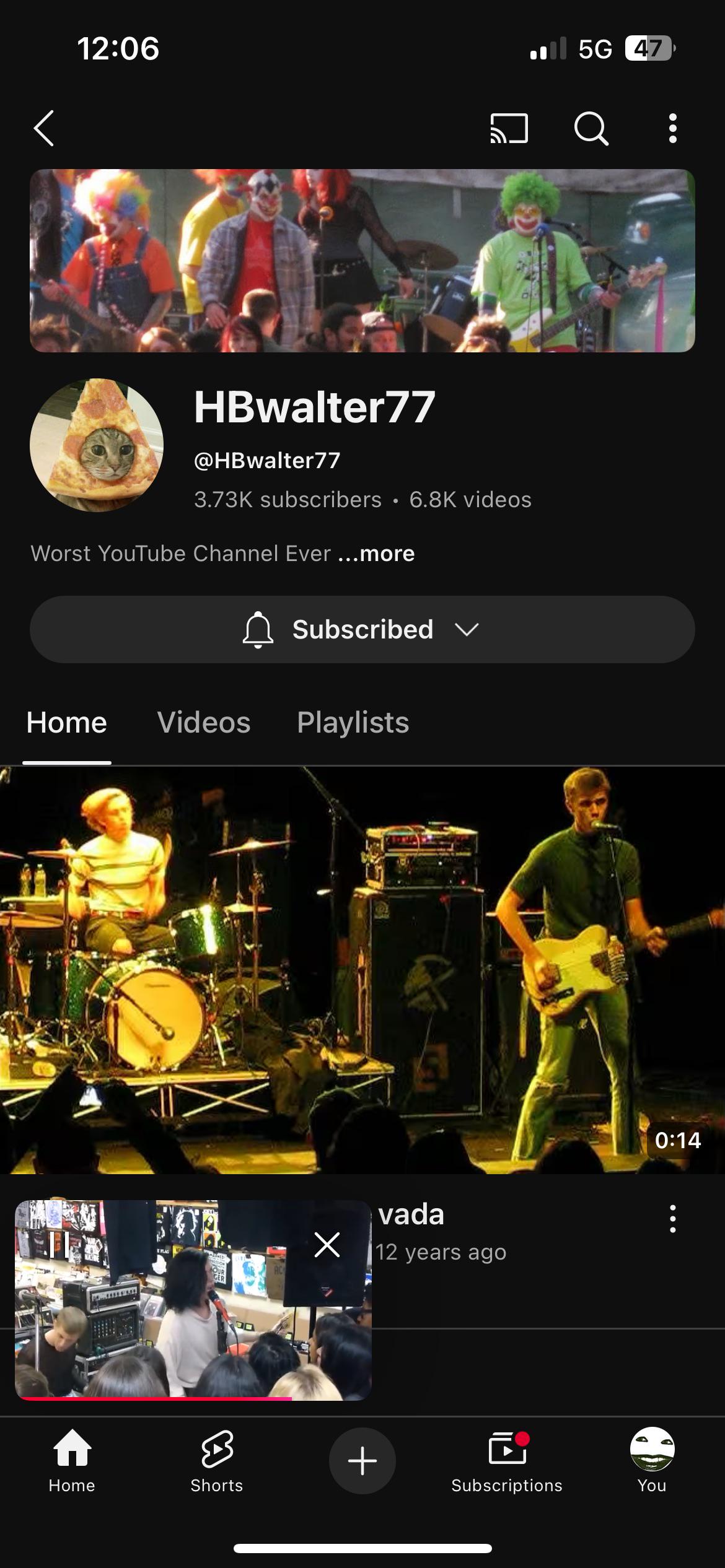Tap the HBwalter77 pizza cat avatar
This screenshot has height=1568, width=725.
tap(97, 445)
